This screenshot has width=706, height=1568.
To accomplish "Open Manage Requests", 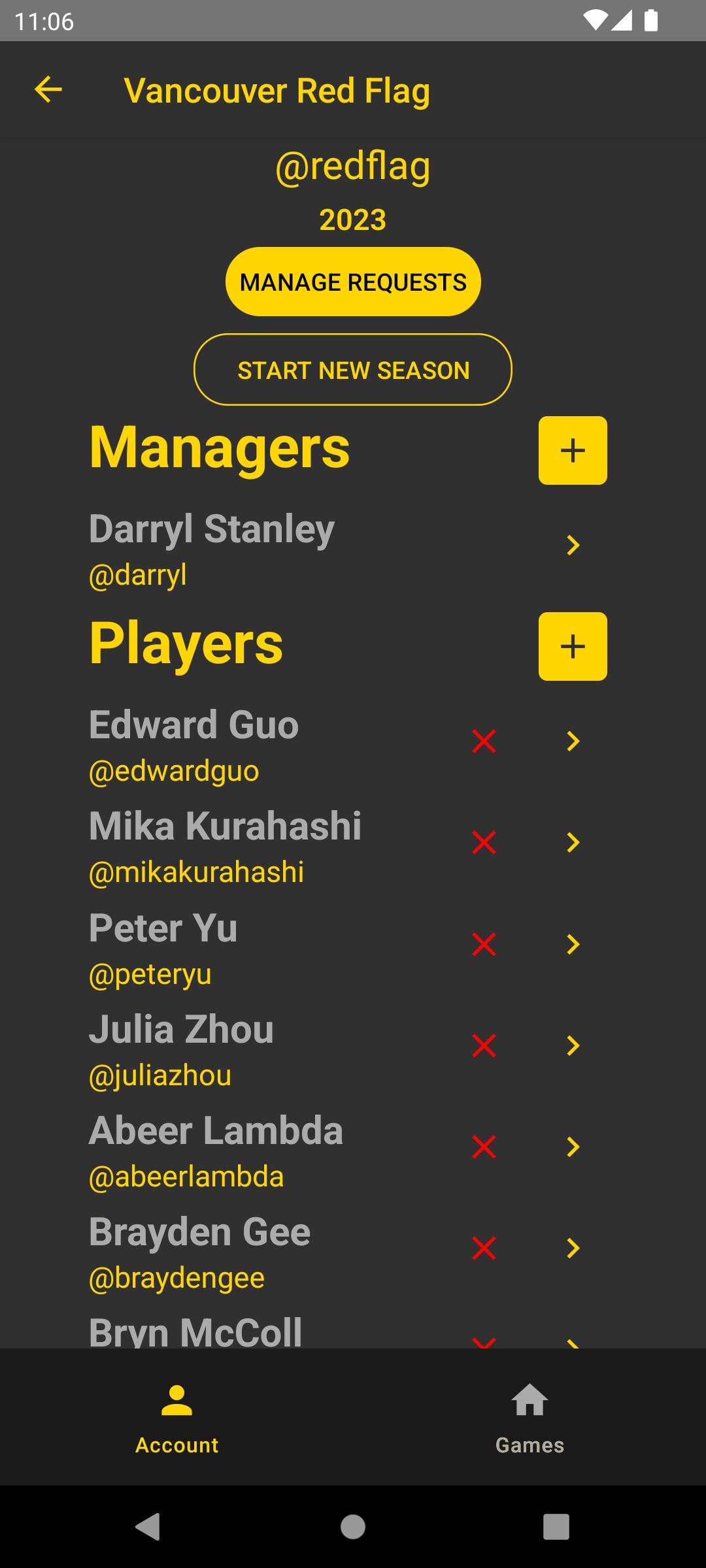I will (x=353, y=282).
